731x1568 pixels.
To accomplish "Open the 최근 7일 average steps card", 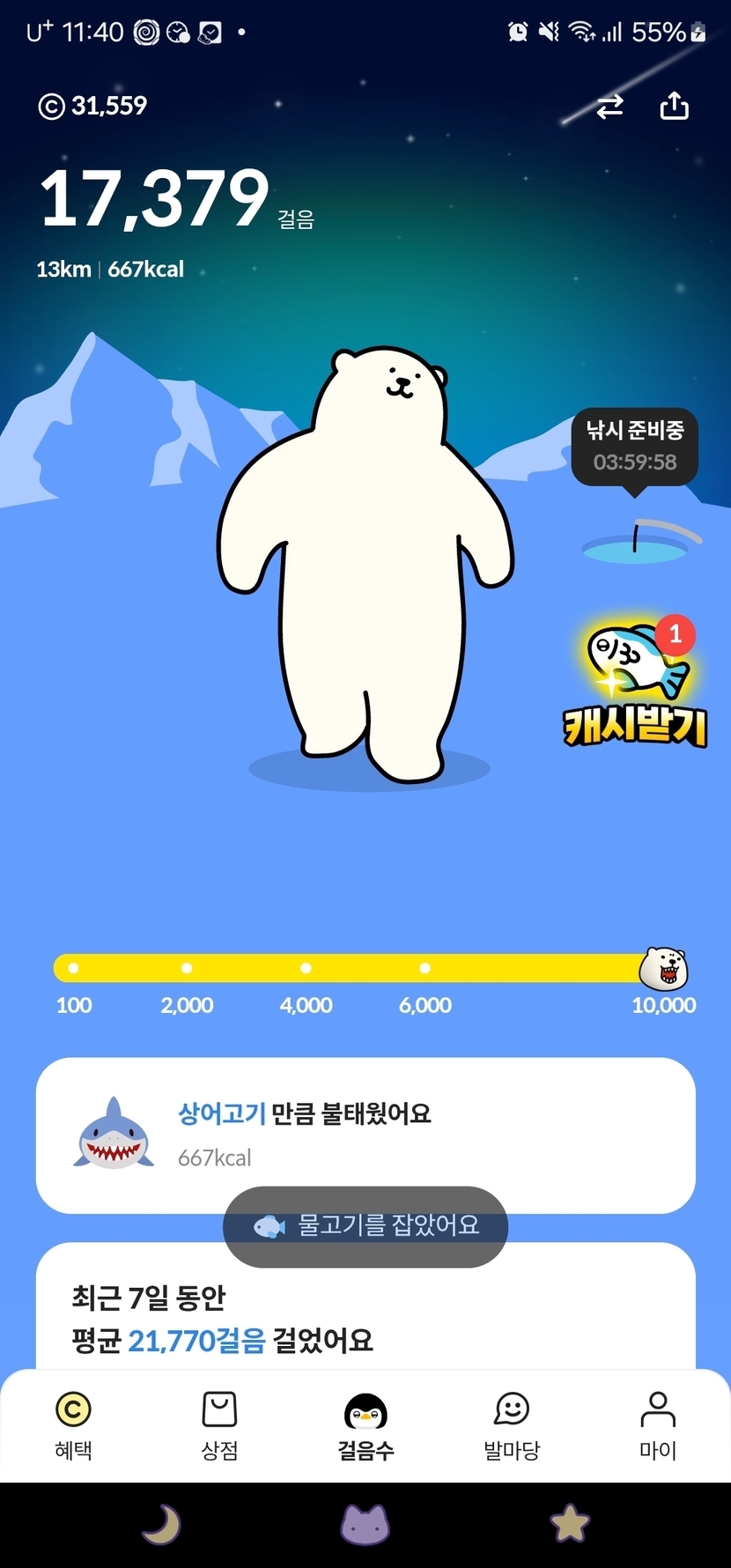I will coord(365,1317).
